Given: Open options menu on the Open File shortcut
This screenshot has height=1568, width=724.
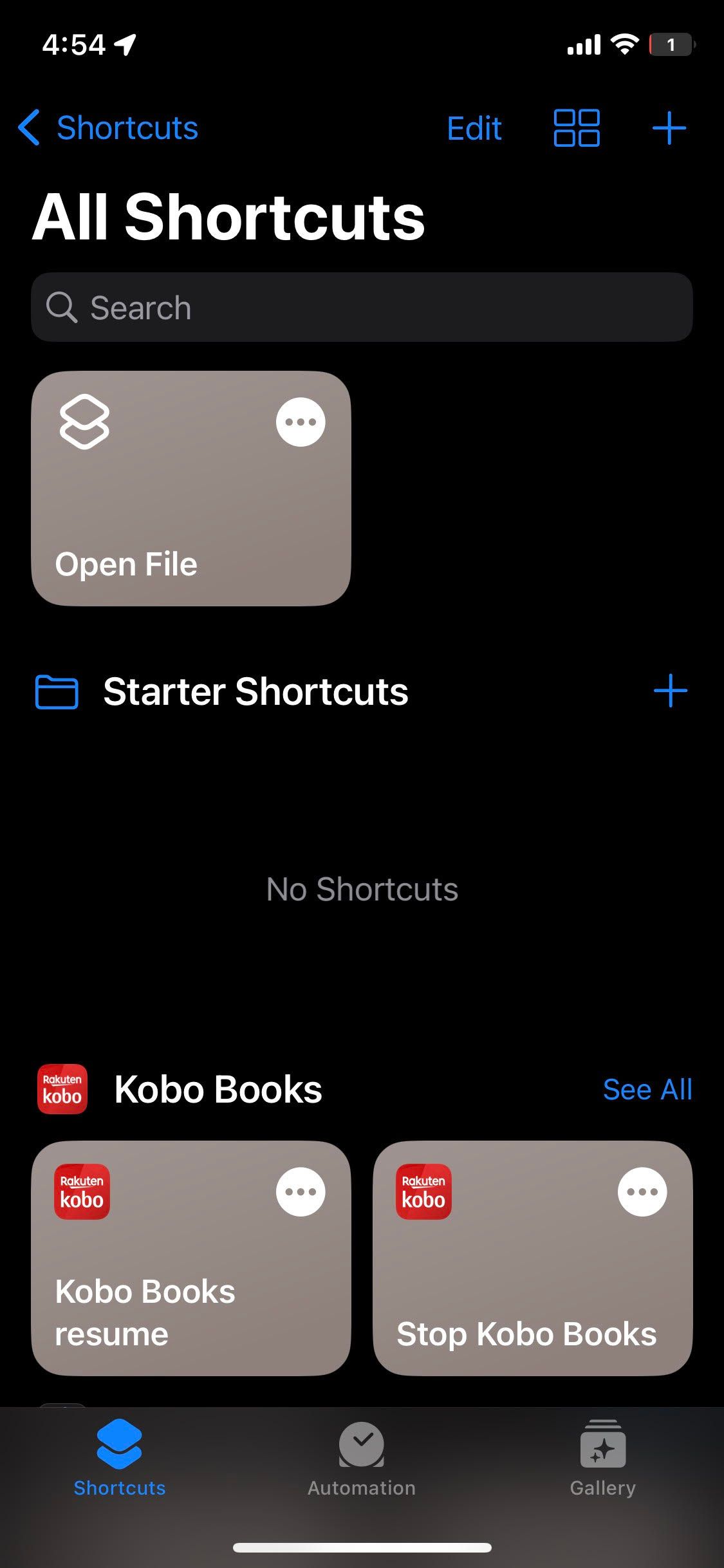Looking at the screenshot, I should click(x=300, y=421).
